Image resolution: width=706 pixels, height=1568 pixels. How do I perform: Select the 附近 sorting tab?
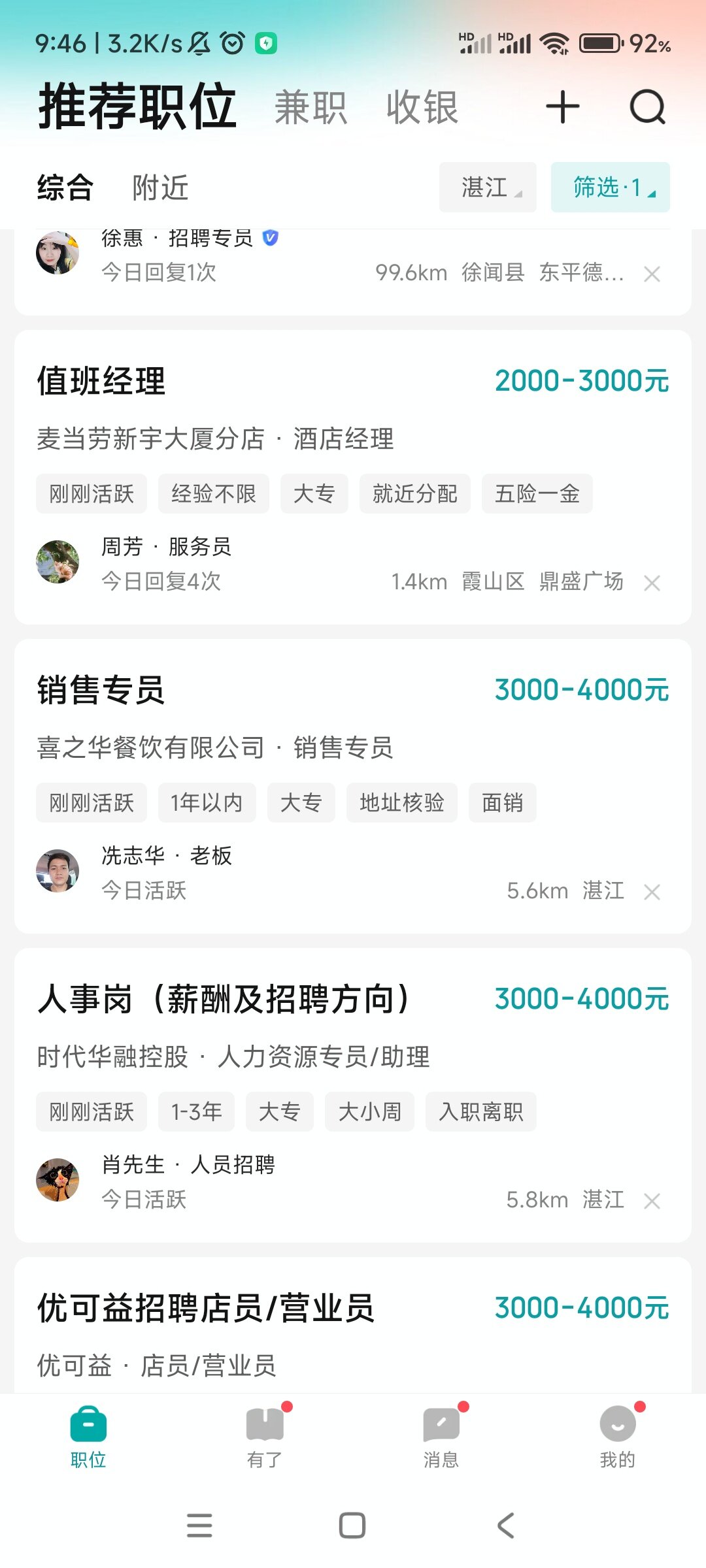click(x=160, y=188)
